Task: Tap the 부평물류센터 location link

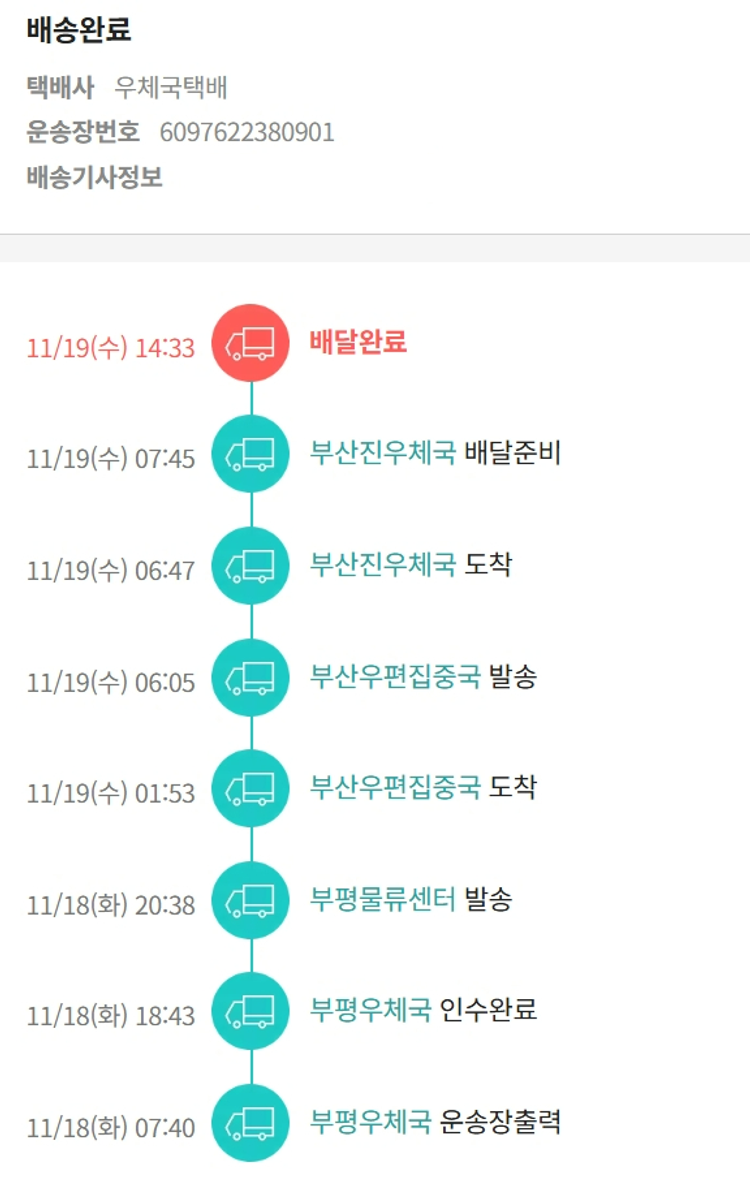Action: click(x=382, y=900)
